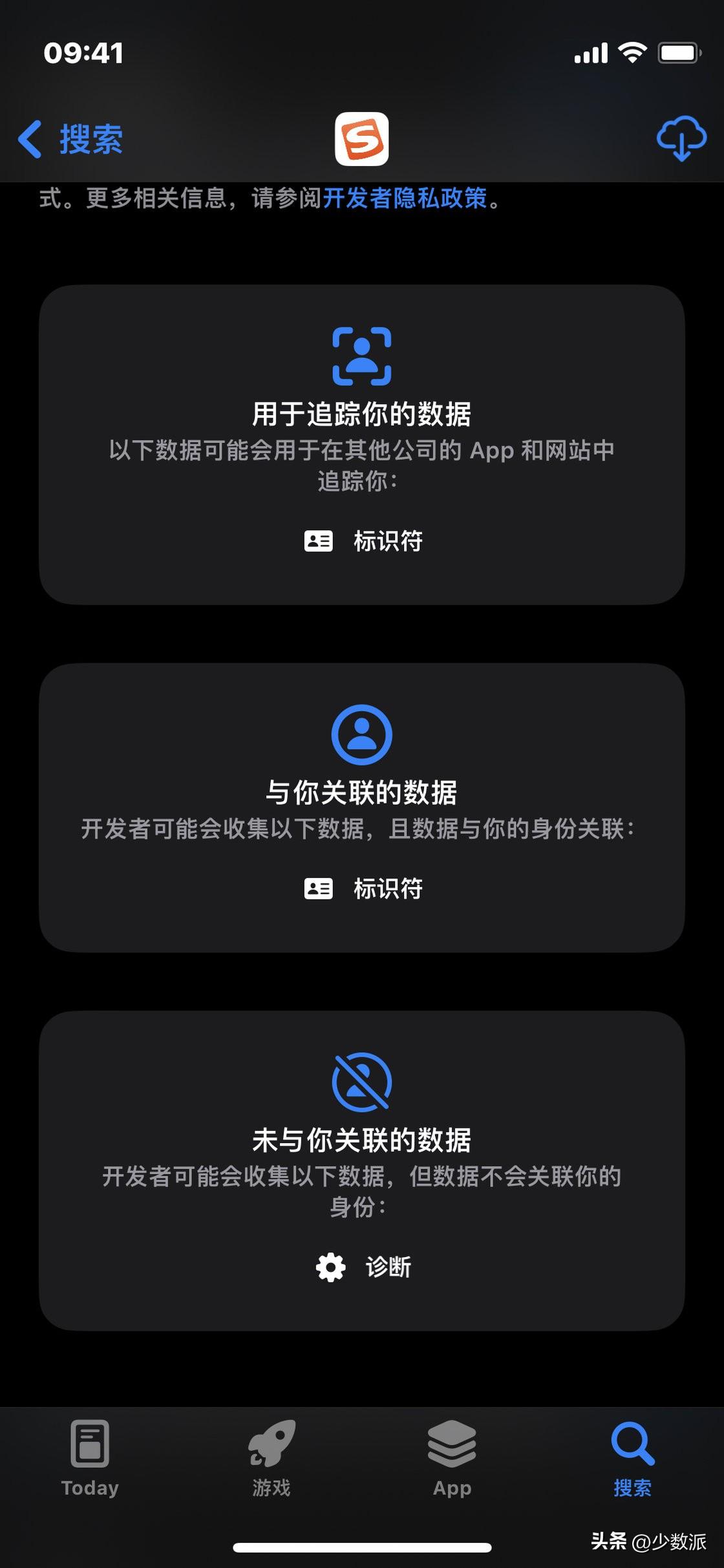Tap the Wi-Fi status bar icon
724x1568 pixels.
click(x=634, y=52)
